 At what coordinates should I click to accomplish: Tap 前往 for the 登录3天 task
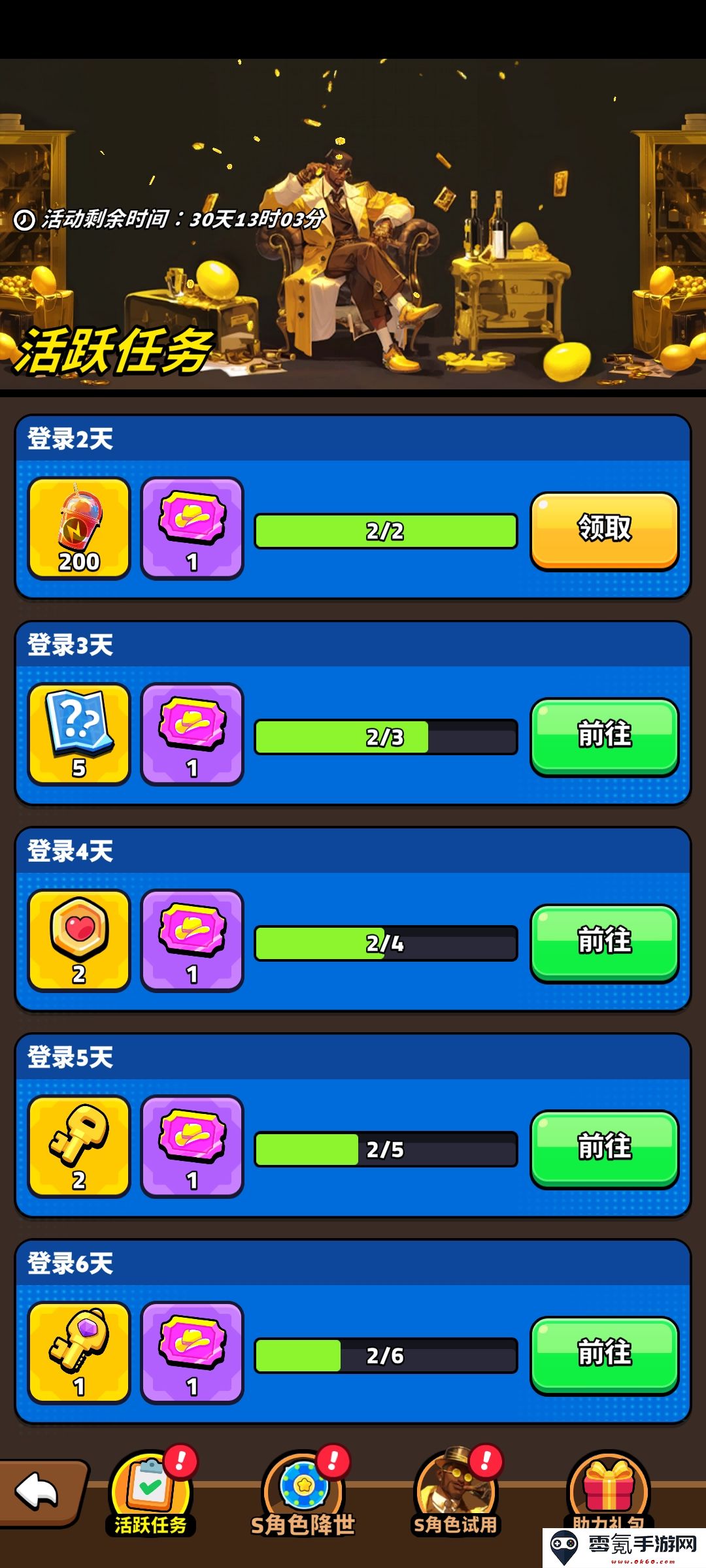click(604, 736)
